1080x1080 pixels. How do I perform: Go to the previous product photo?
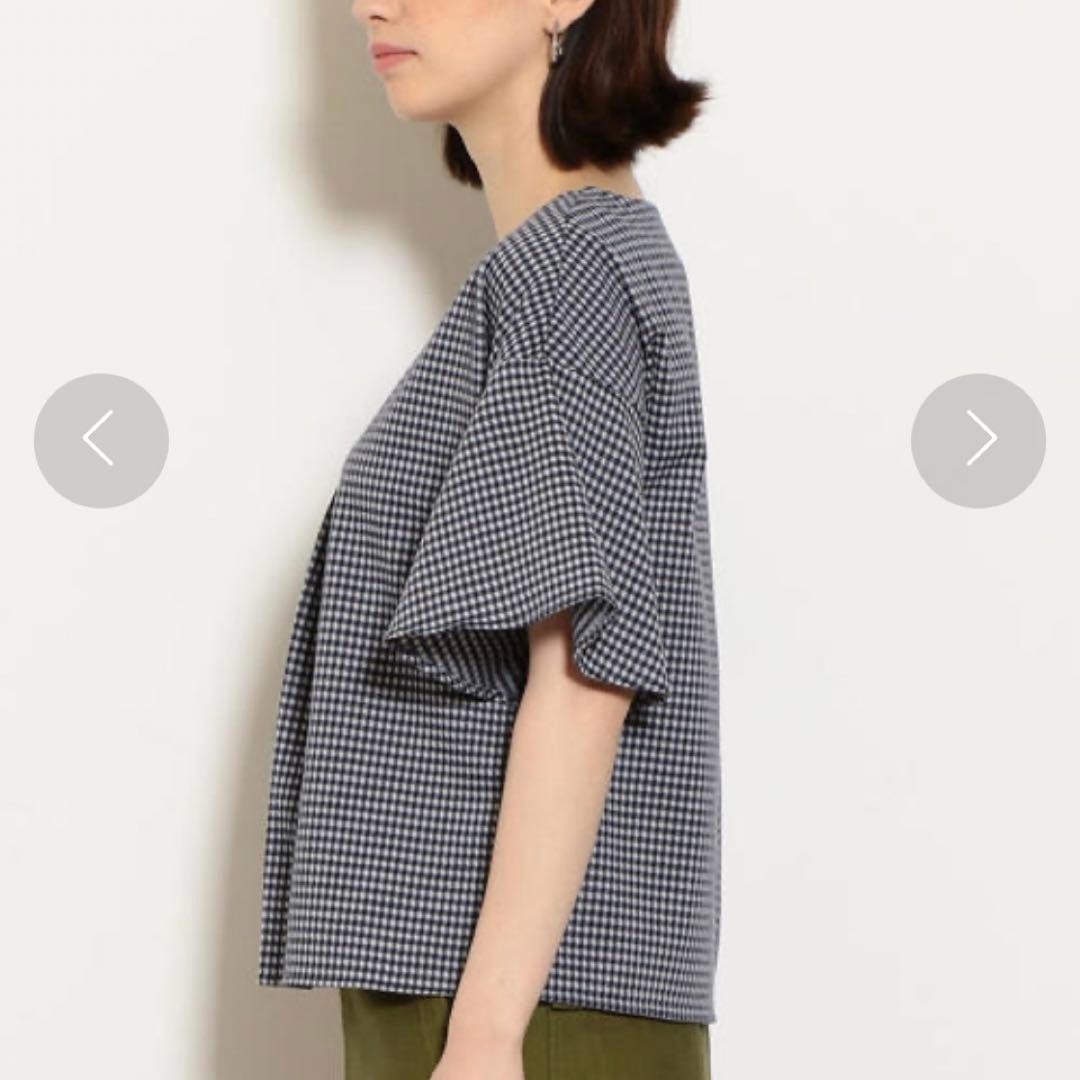click(101, 440)
